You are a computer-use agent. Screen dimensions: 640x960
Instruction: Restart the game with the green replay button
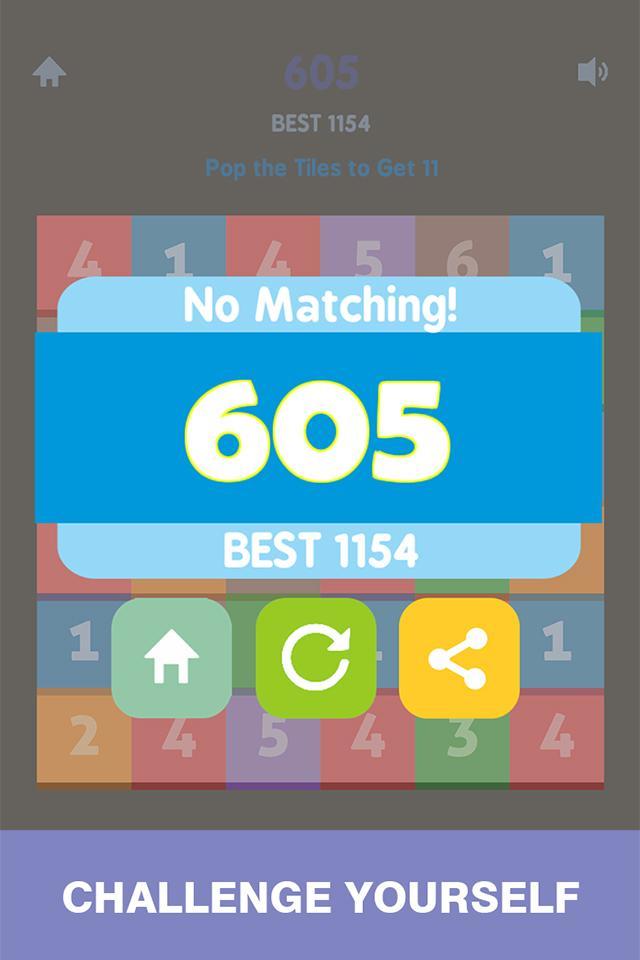click(x=316, y=657)
